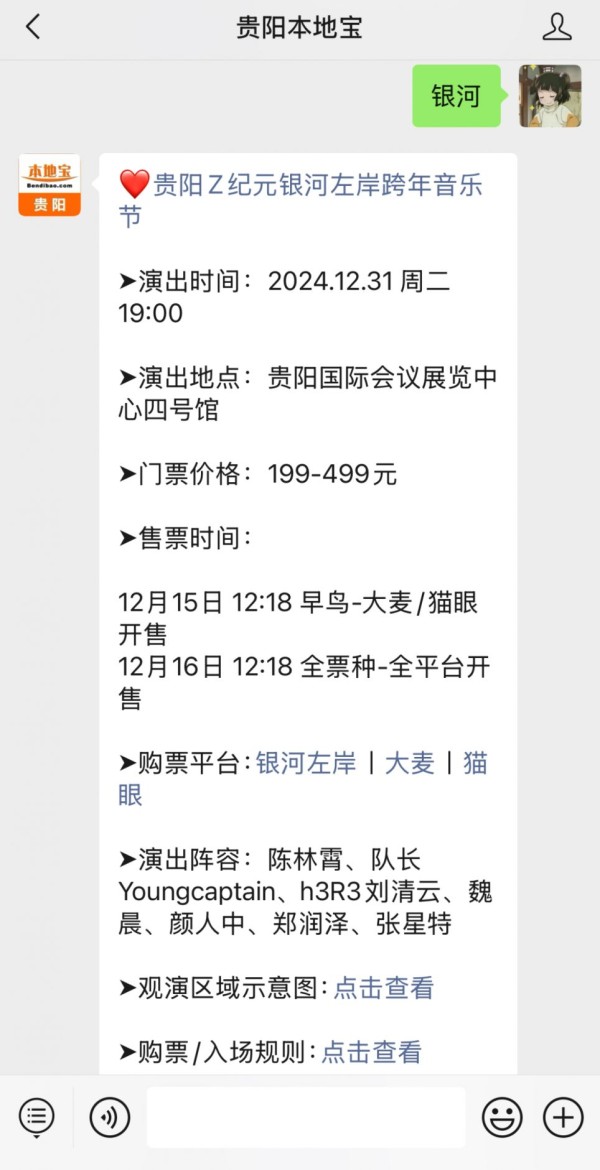
Task: Open the account profile icon
Action: click(x=557, y=28)
